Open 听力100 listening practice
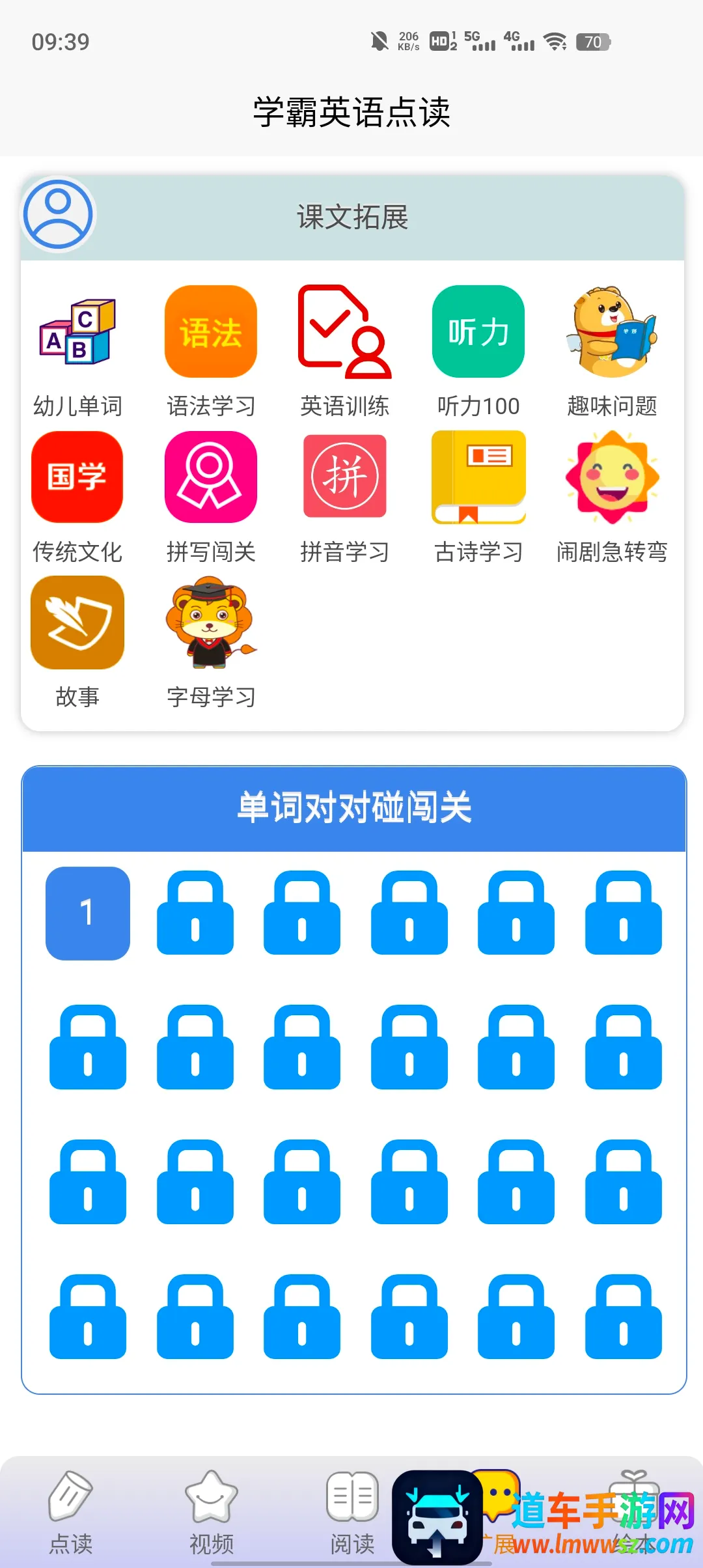This screenshot has height=1568, width=703. point(478,352)
